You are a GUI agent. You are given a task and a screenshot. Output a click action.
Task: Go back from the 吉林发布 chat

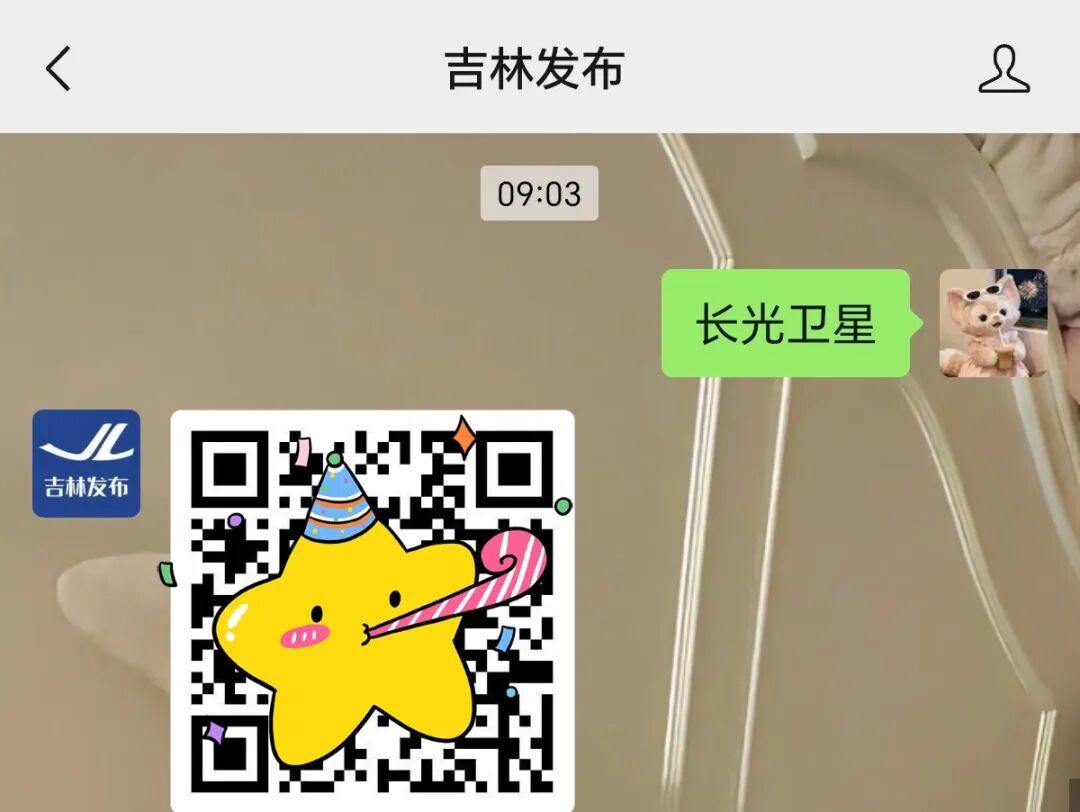(x=59, y=69)
